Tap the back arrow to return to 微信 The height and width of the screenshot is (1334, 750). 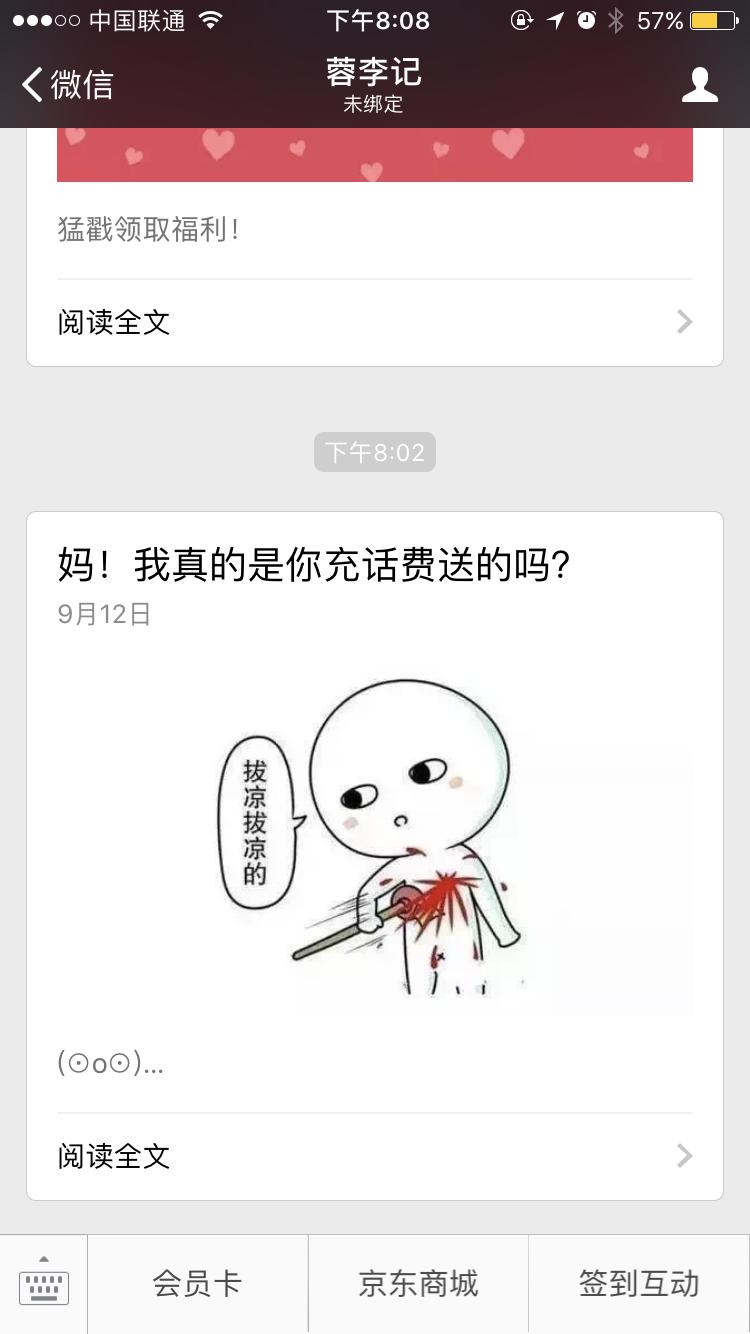click(32, 85)
